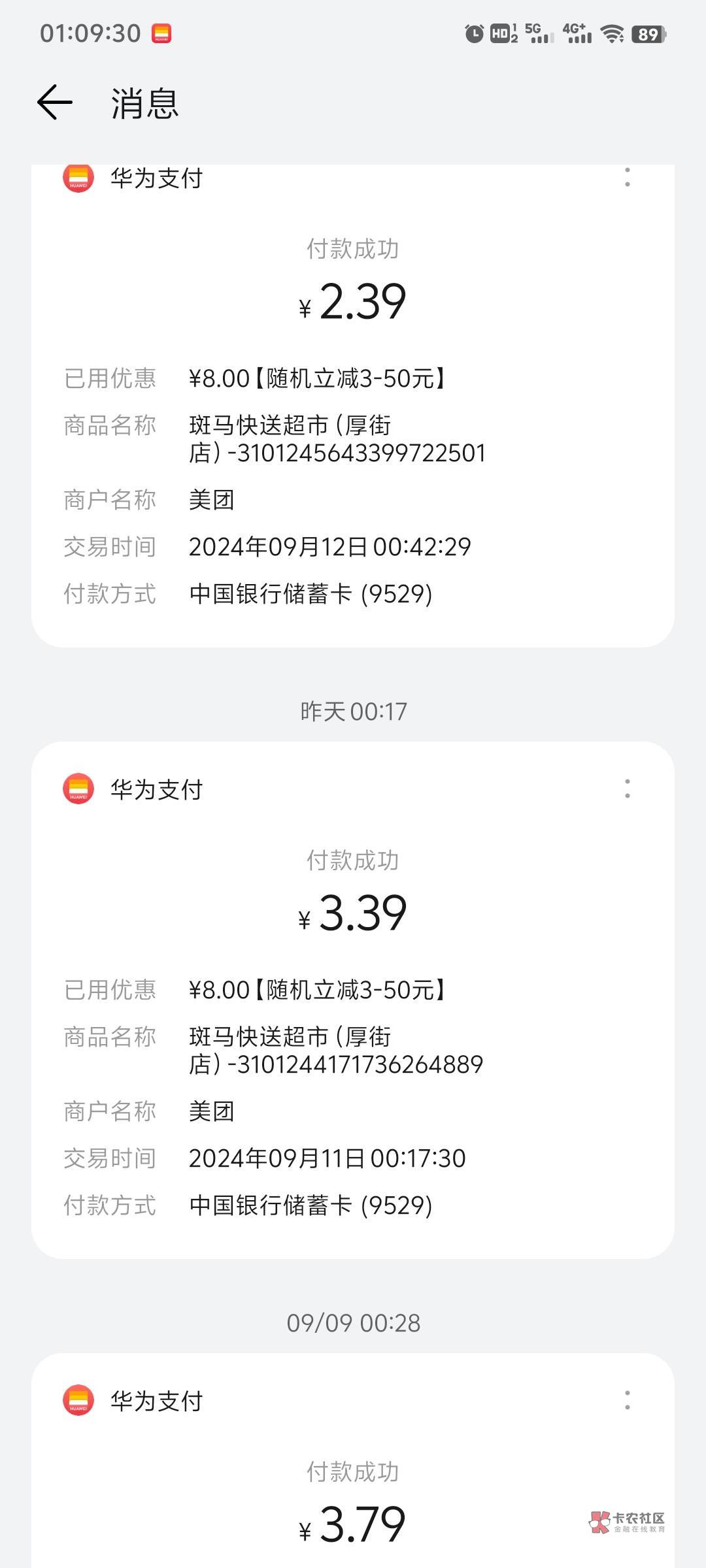The image size is (706, 1568).
Task: Open overflow menu on the ¥3.39 payment card
Action: (x=628, y=789)
